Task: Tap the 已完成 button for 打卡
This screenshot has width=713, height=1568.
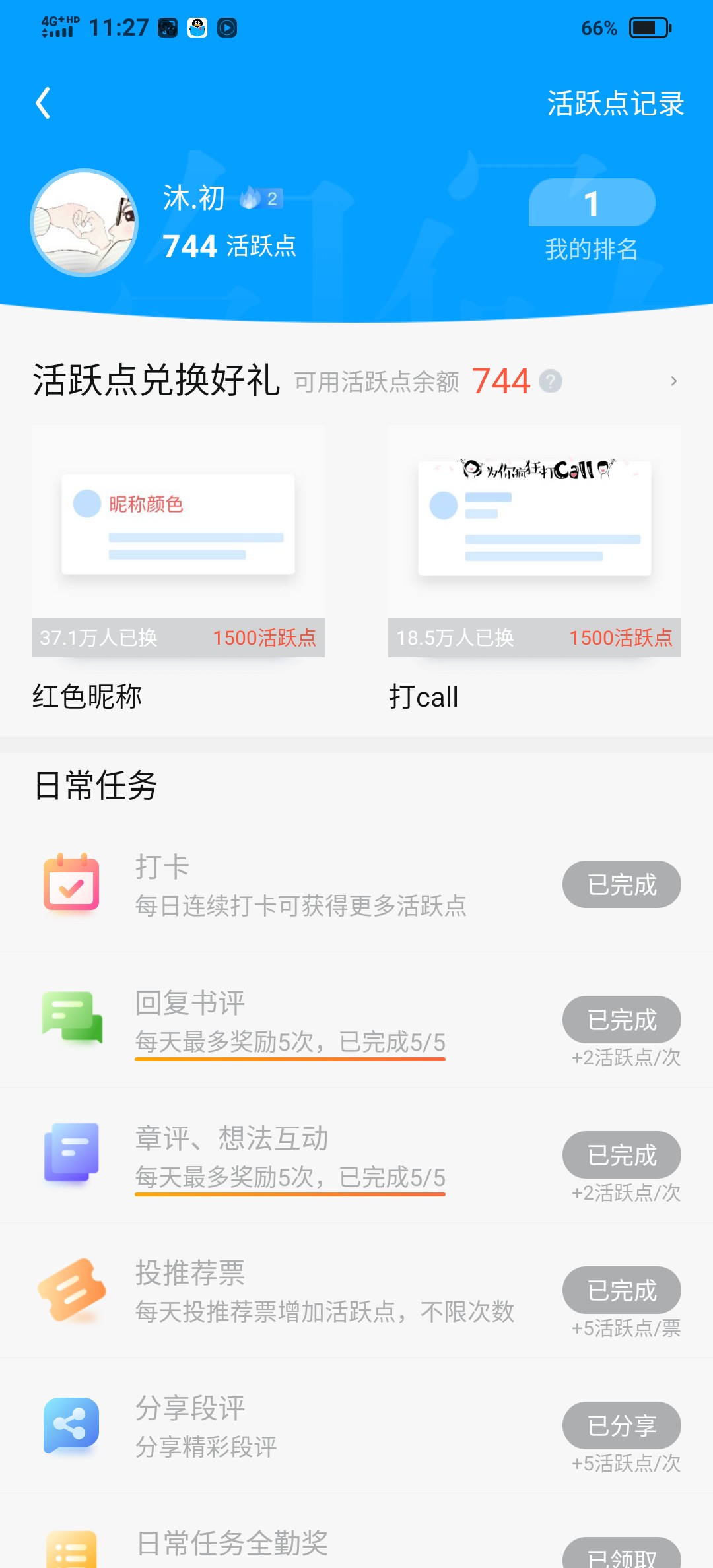Action: [621, 884]
